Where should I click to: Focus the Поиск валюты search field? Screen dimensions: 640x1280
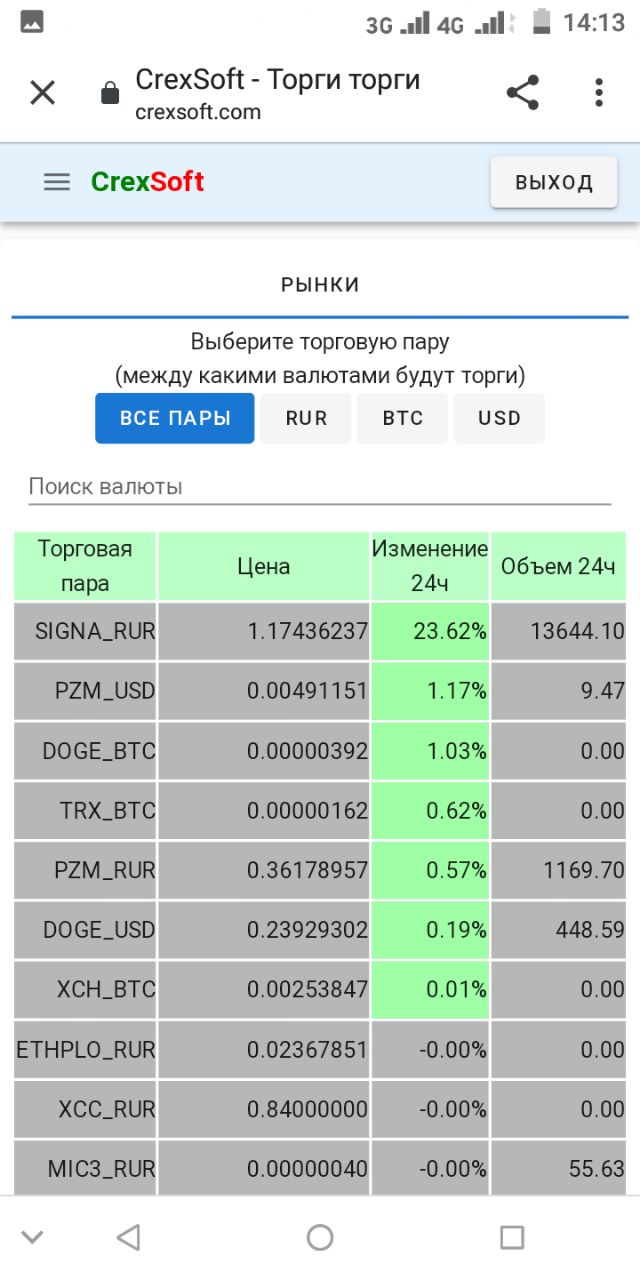point(320,487)
